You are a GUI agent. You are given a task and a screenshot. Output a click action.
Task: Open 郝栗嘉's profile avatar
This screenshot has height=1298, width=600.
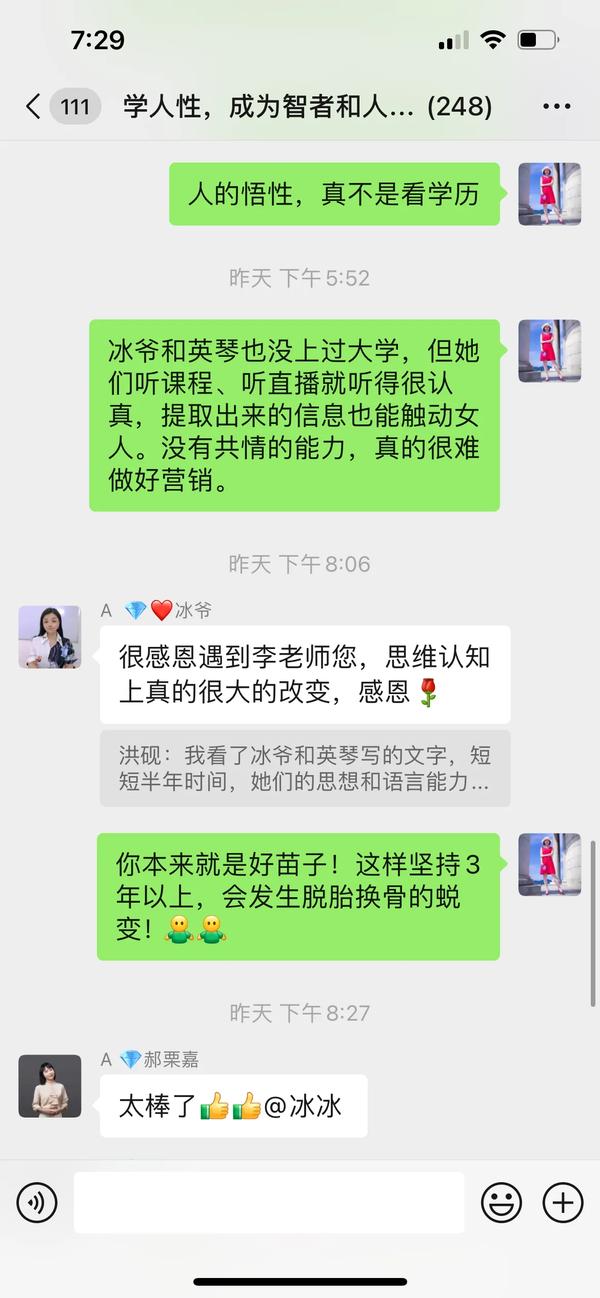pos(50,1086)
